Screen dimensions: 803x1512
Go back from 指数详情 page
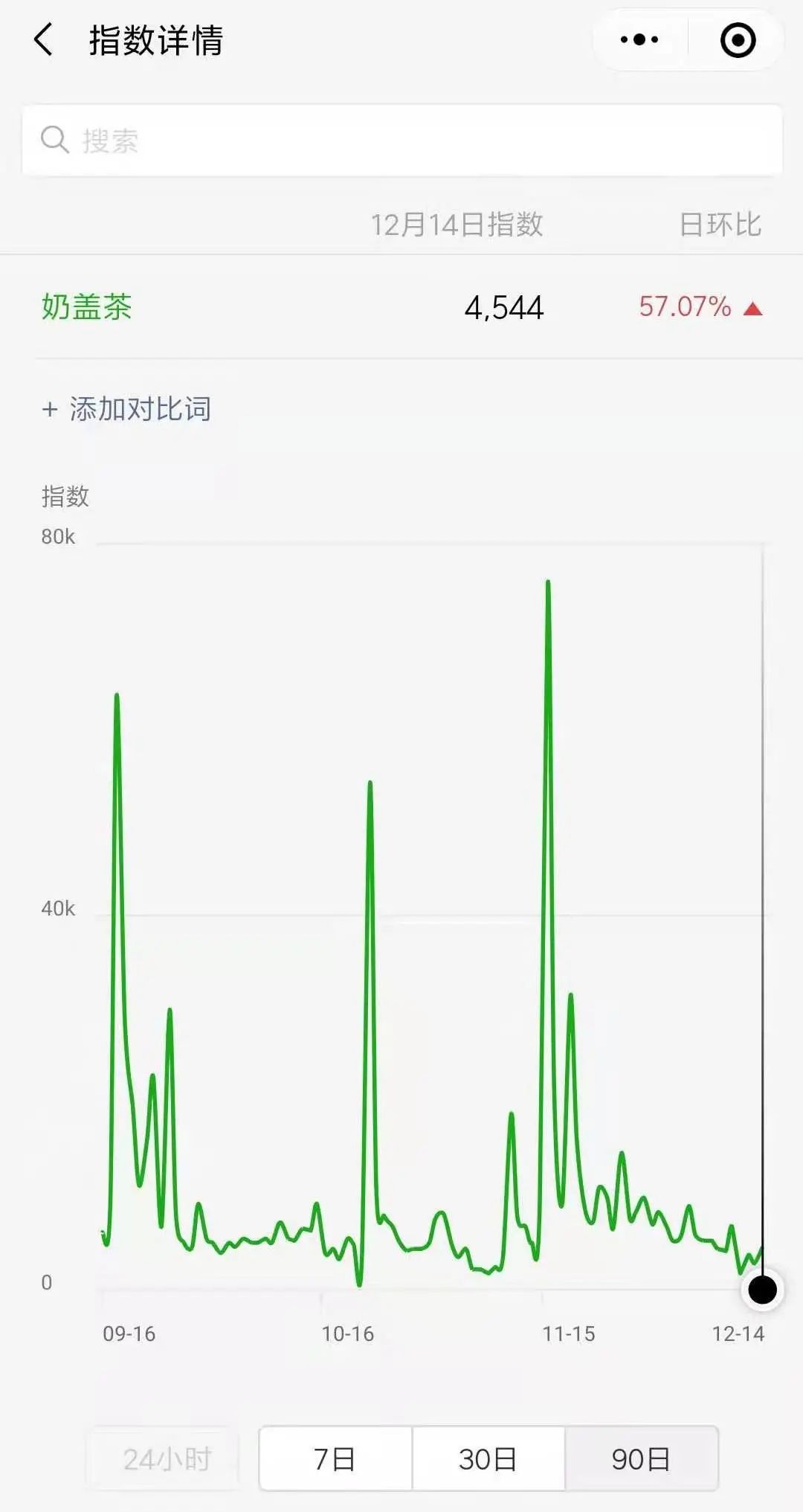coord(44,39)
